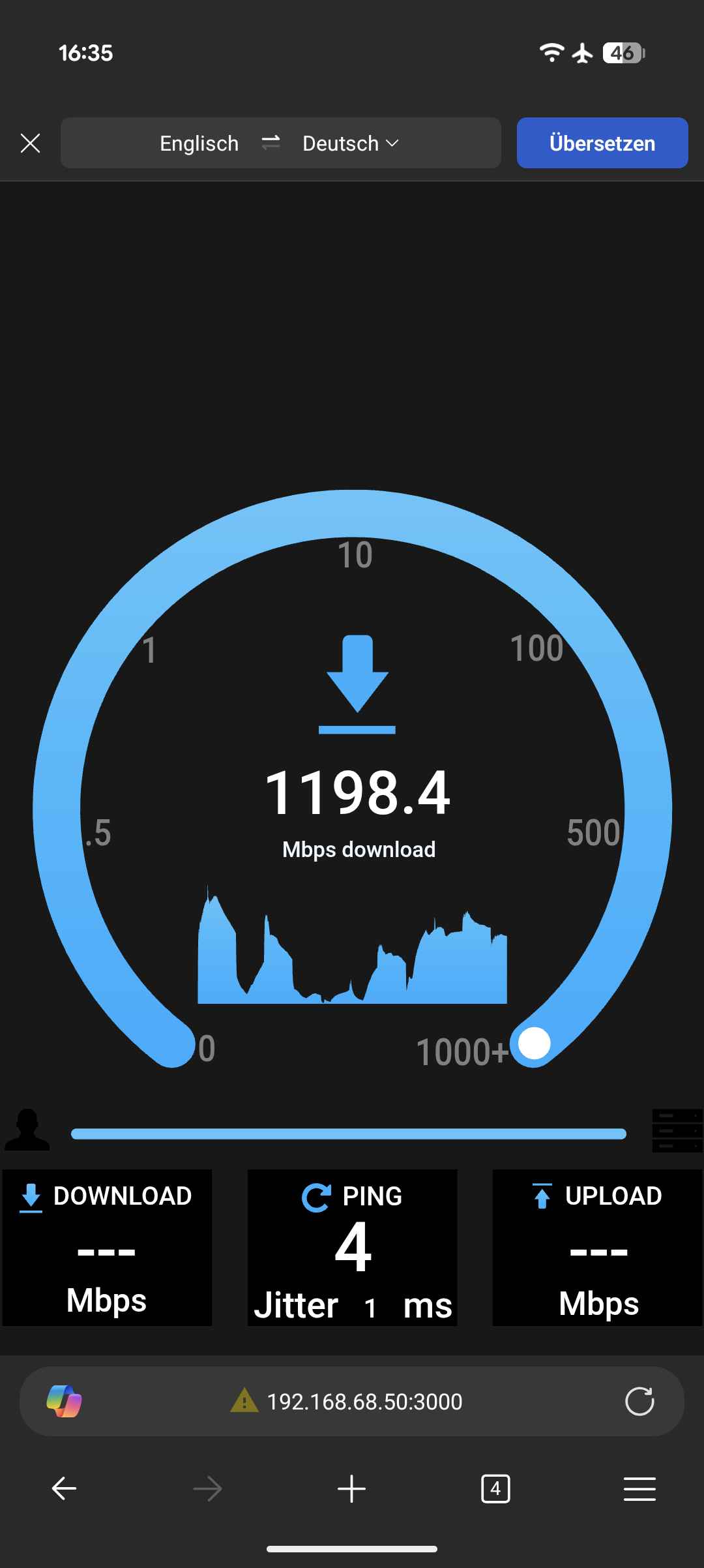Screen dimensions: 704x1568
Task: Open a new browser tab
Action: point(351,1488)
